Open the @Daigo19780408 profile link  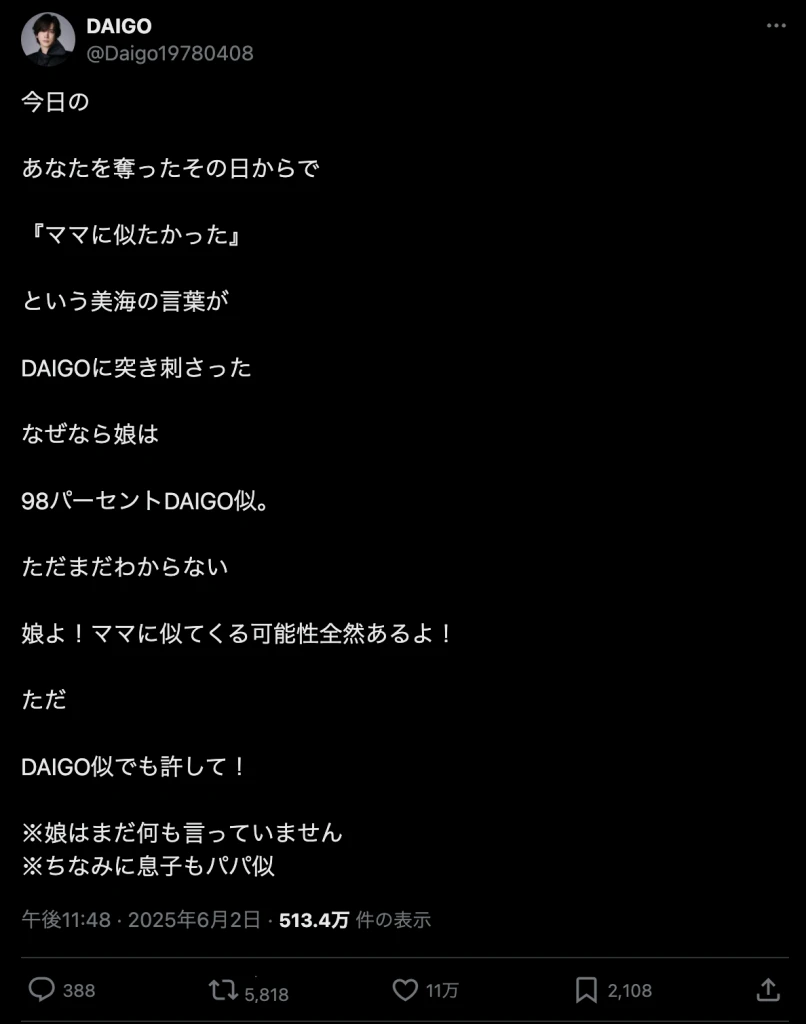coord(169,54)
